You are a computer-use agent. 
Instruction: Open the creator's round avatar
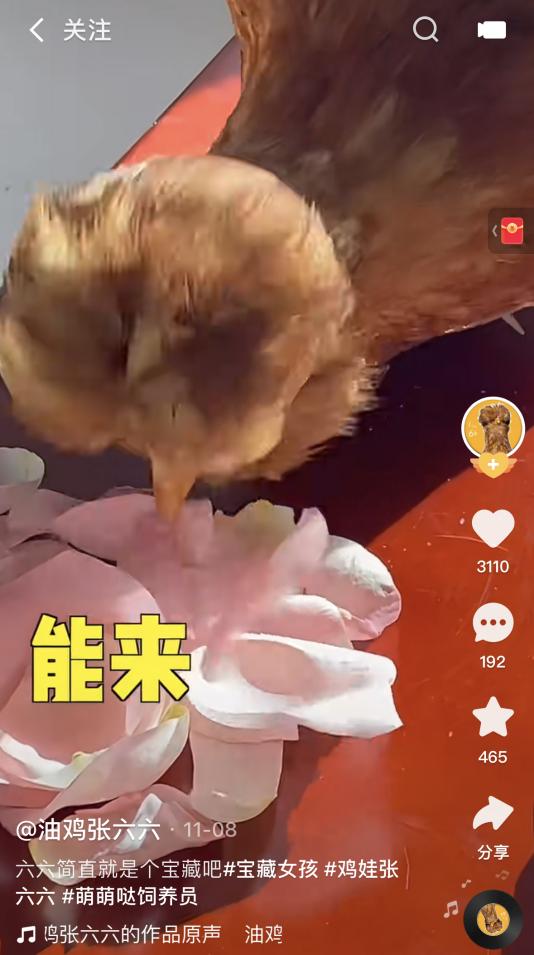[493, 428]
